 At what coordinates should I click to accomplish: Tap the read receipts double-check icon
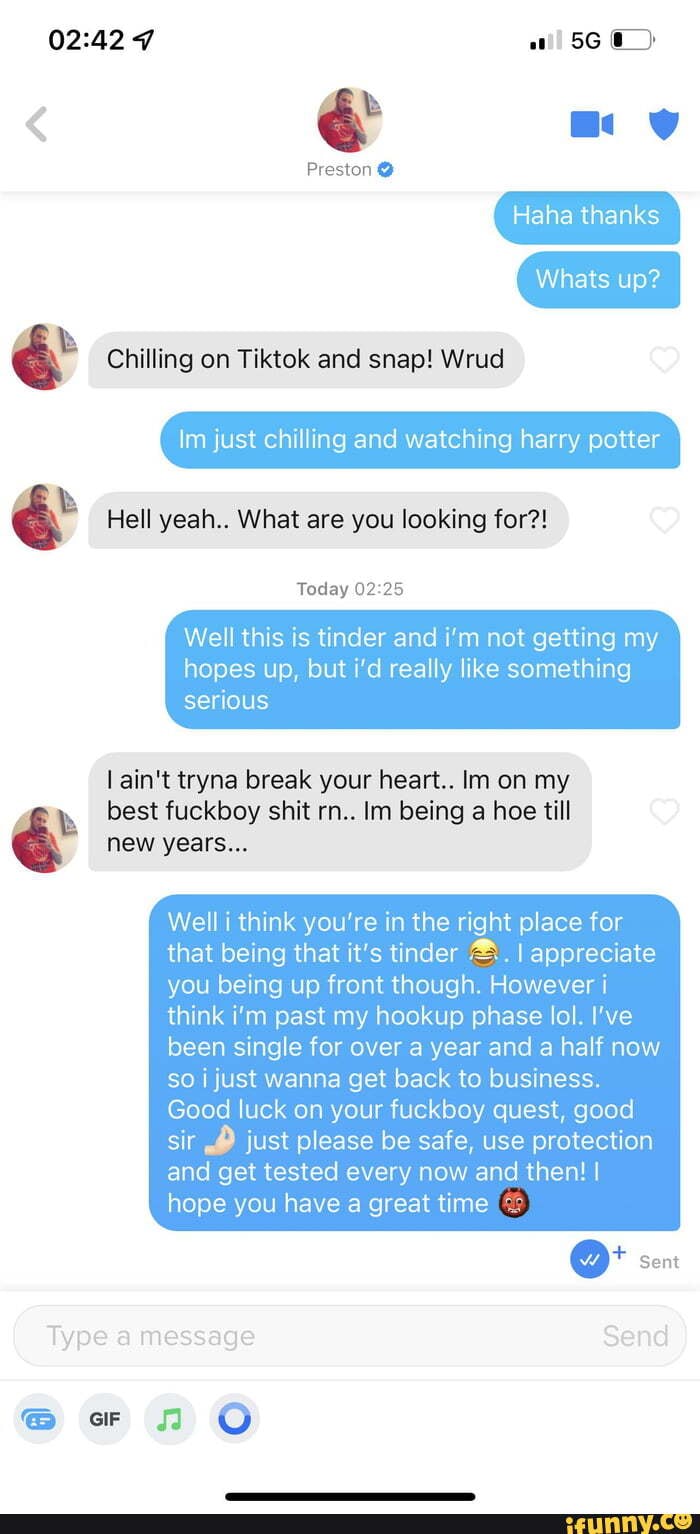coord(590,1259)
